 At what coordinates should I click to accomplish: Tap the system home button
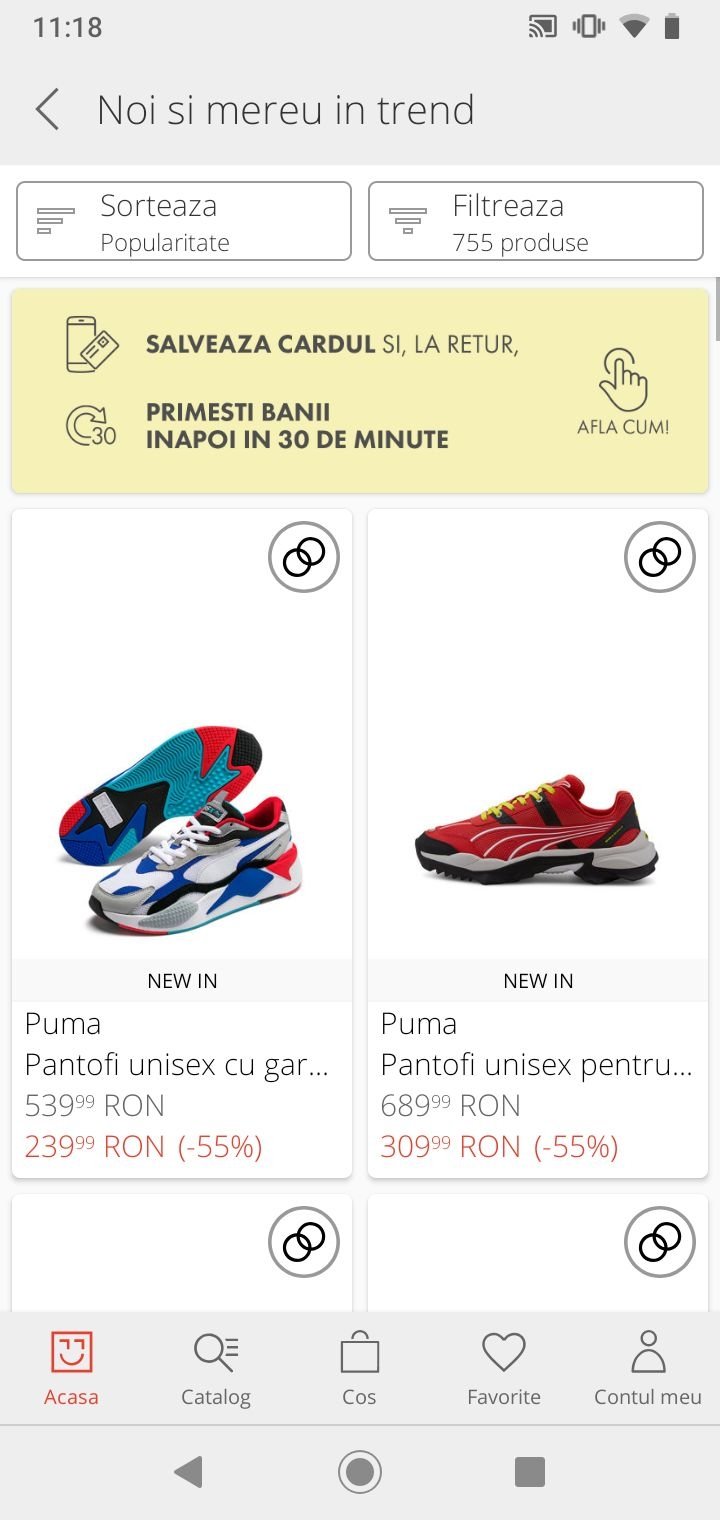(360, 1472)
